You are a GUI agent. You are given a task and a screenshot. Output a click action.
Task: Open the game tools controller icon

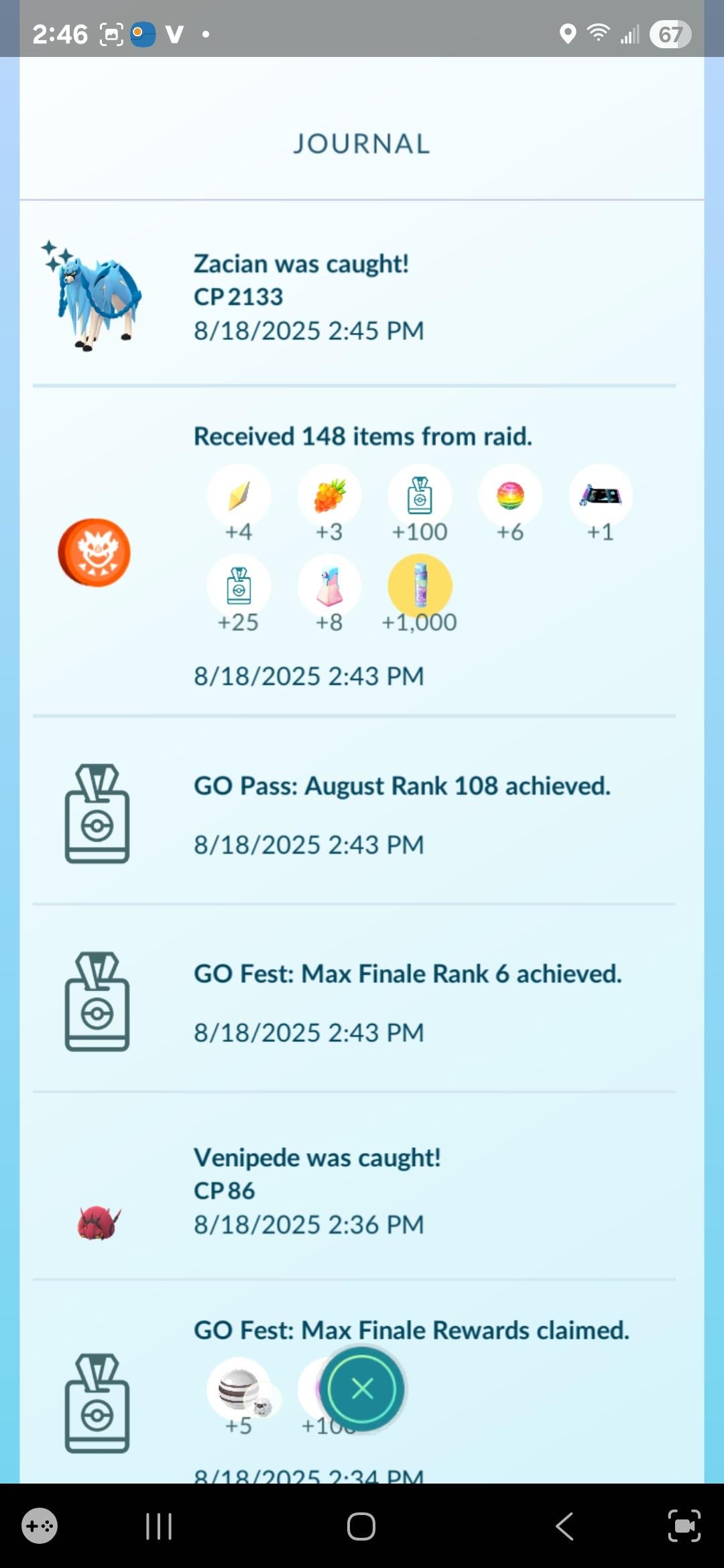(x=40, y=1526)
